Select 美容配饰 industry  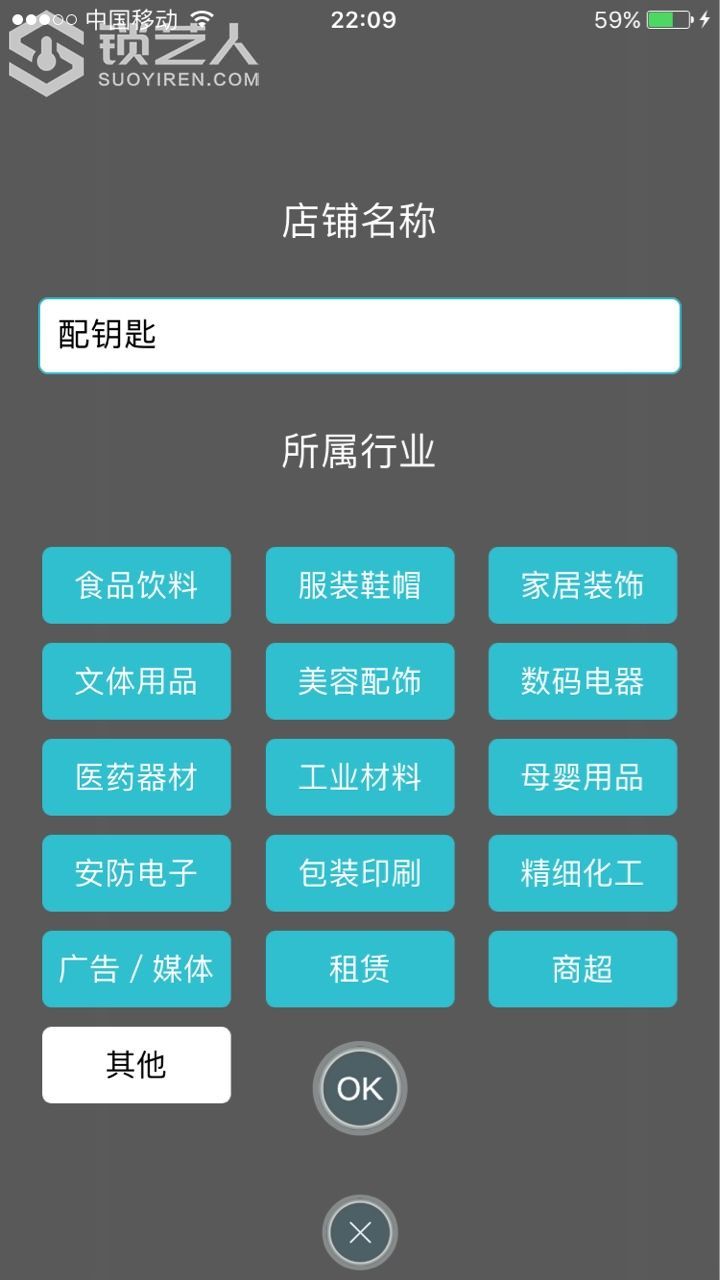click(360, 681)
